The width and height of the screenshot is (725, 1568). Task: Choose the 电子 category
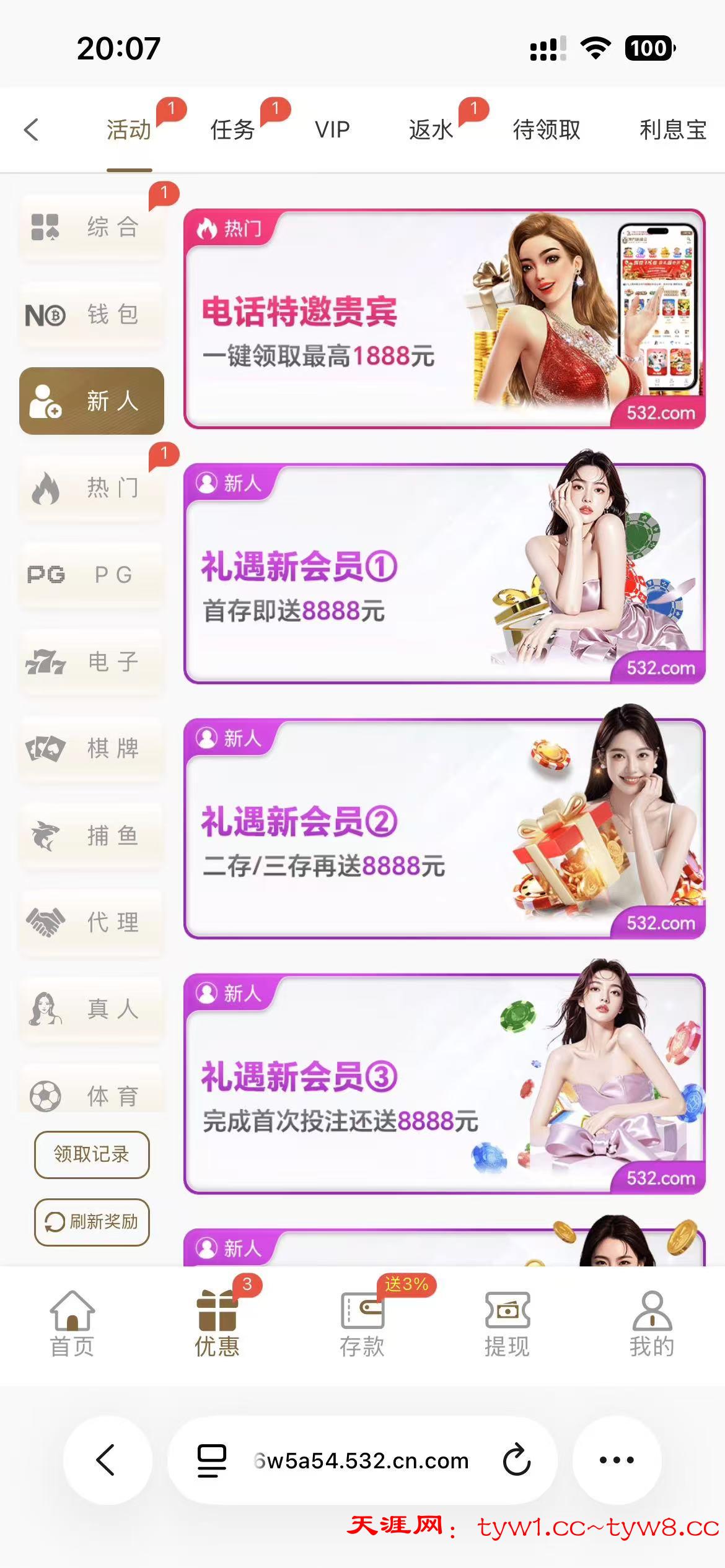pos(92,662)
